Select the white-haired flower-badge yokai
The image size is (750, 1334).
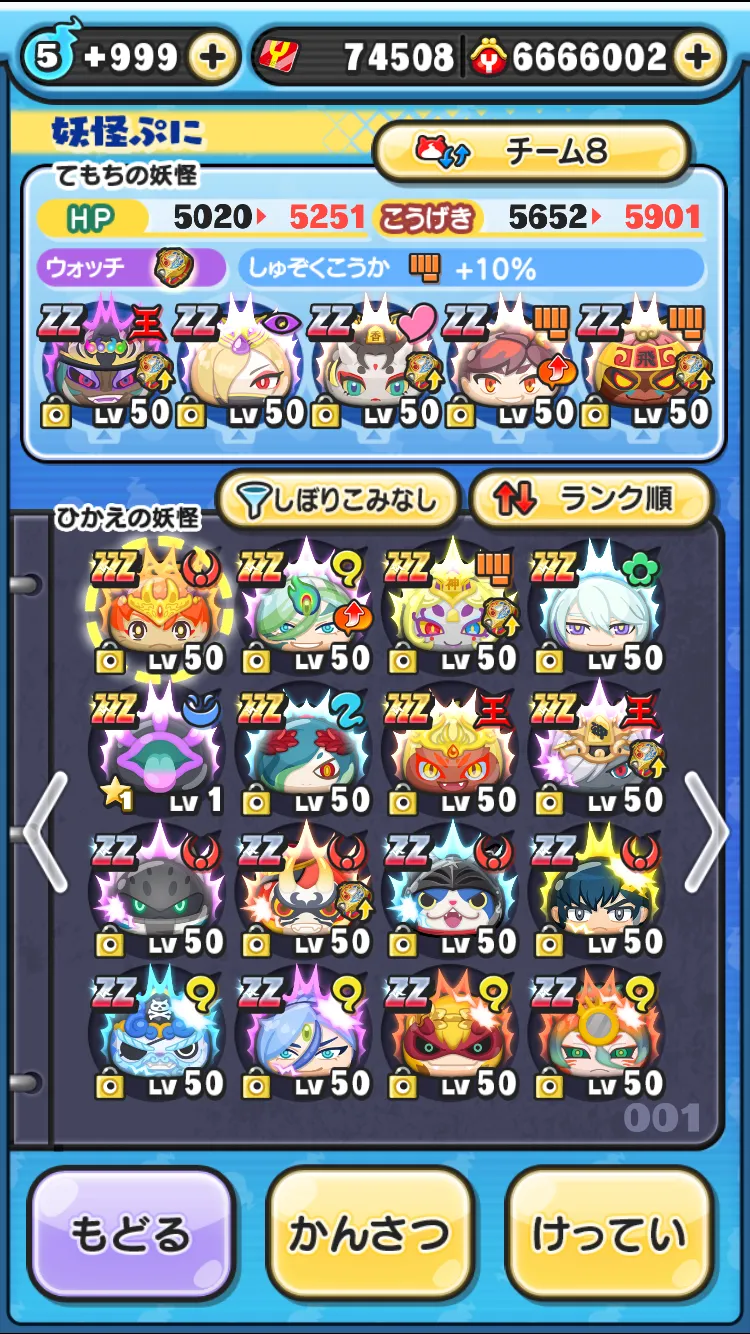pyautogui.click(x=598, y=610)
